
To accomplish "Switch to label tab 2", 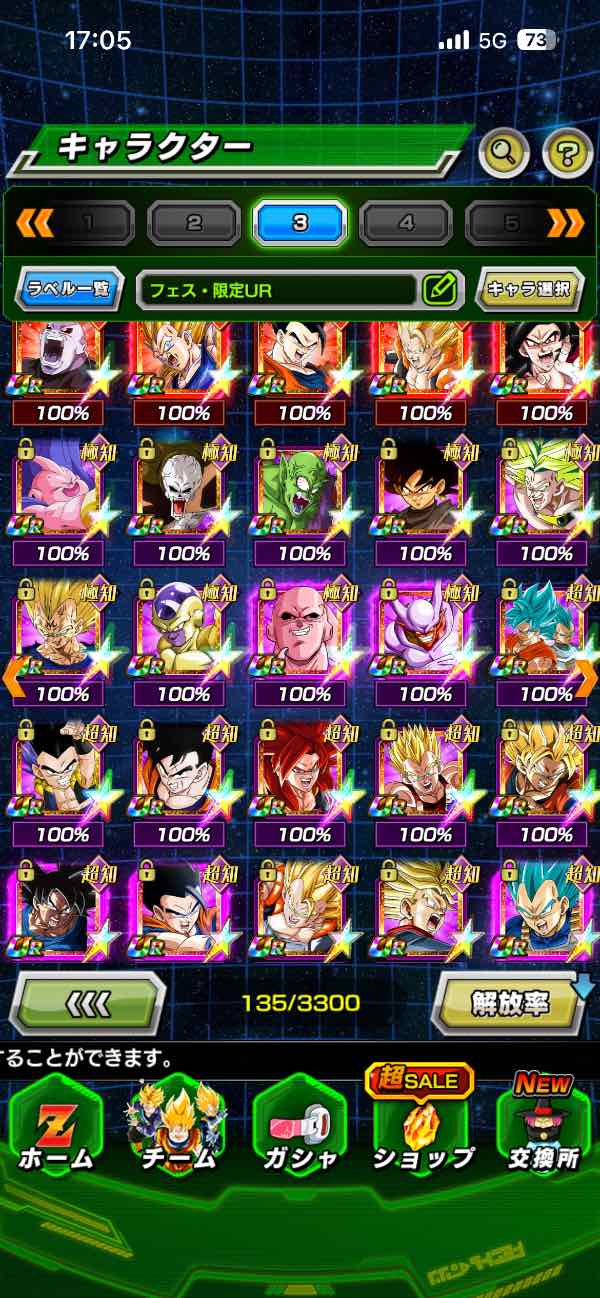I will 194,223.
